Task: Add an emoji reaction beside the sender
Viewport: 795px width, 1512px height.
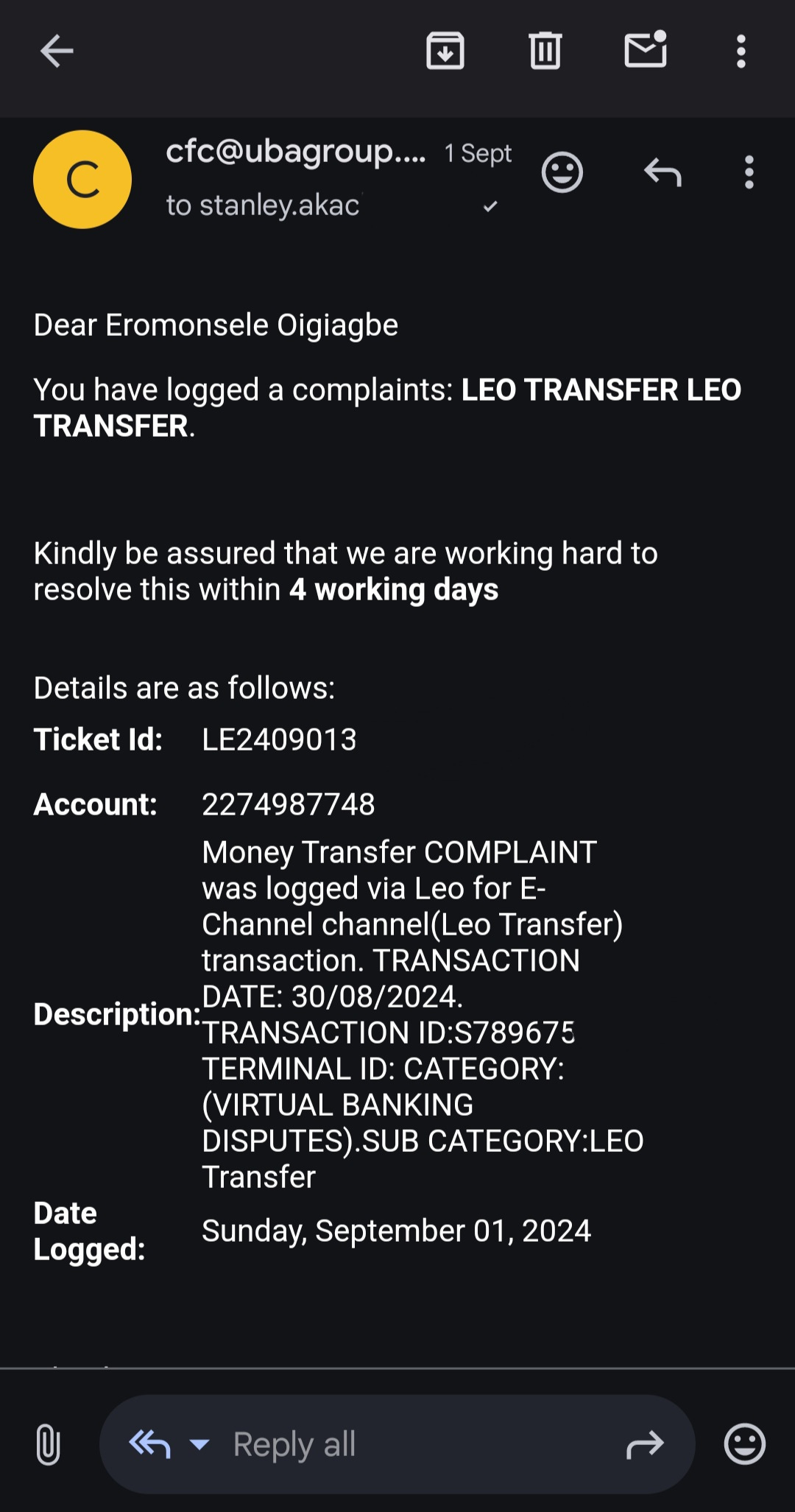Action: pos(562,173)
